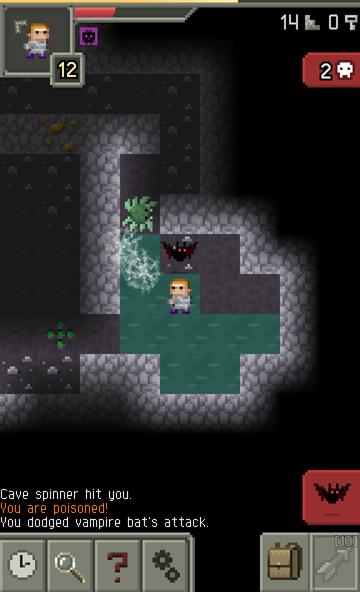Open the backpack inventory
Viewport: 360px width, 592px height.
[285, 563]
